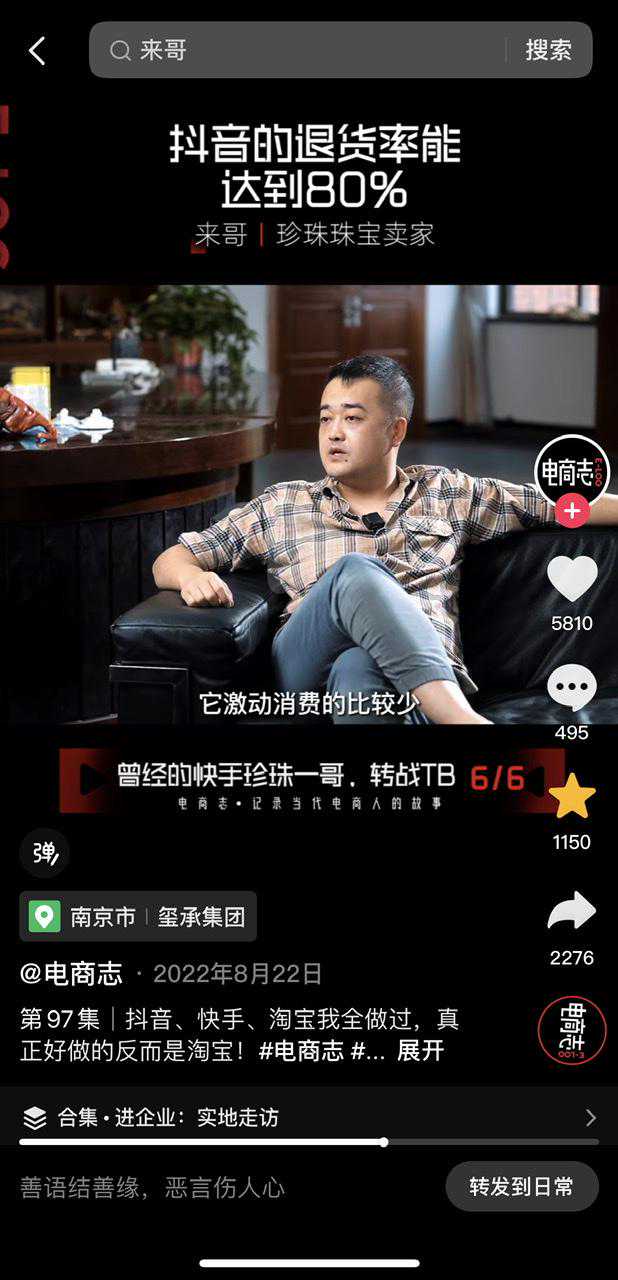Viewport: 618px width, 1280px height.
Task: Tap the comment field 善语结善缘
Action: 200,1187
